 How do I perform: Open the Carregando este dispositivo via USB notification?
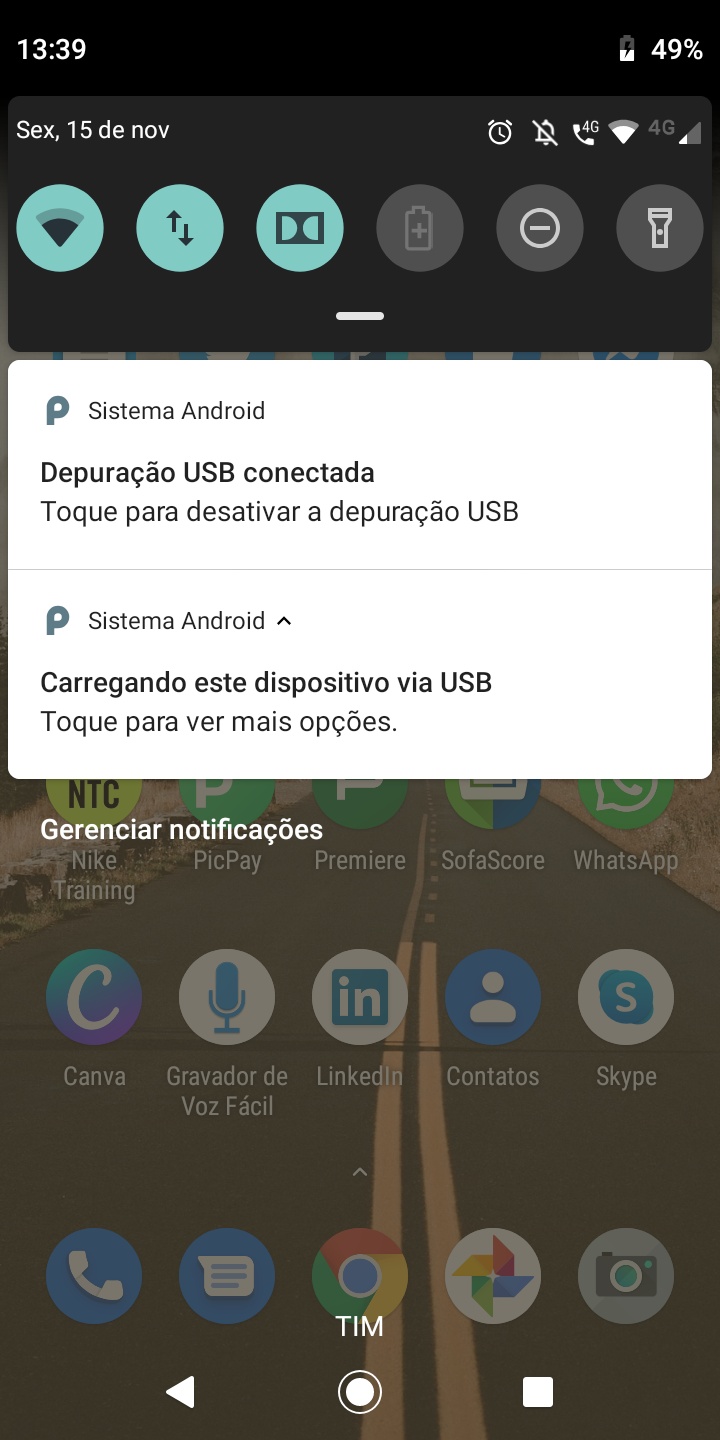coord(360,700)
